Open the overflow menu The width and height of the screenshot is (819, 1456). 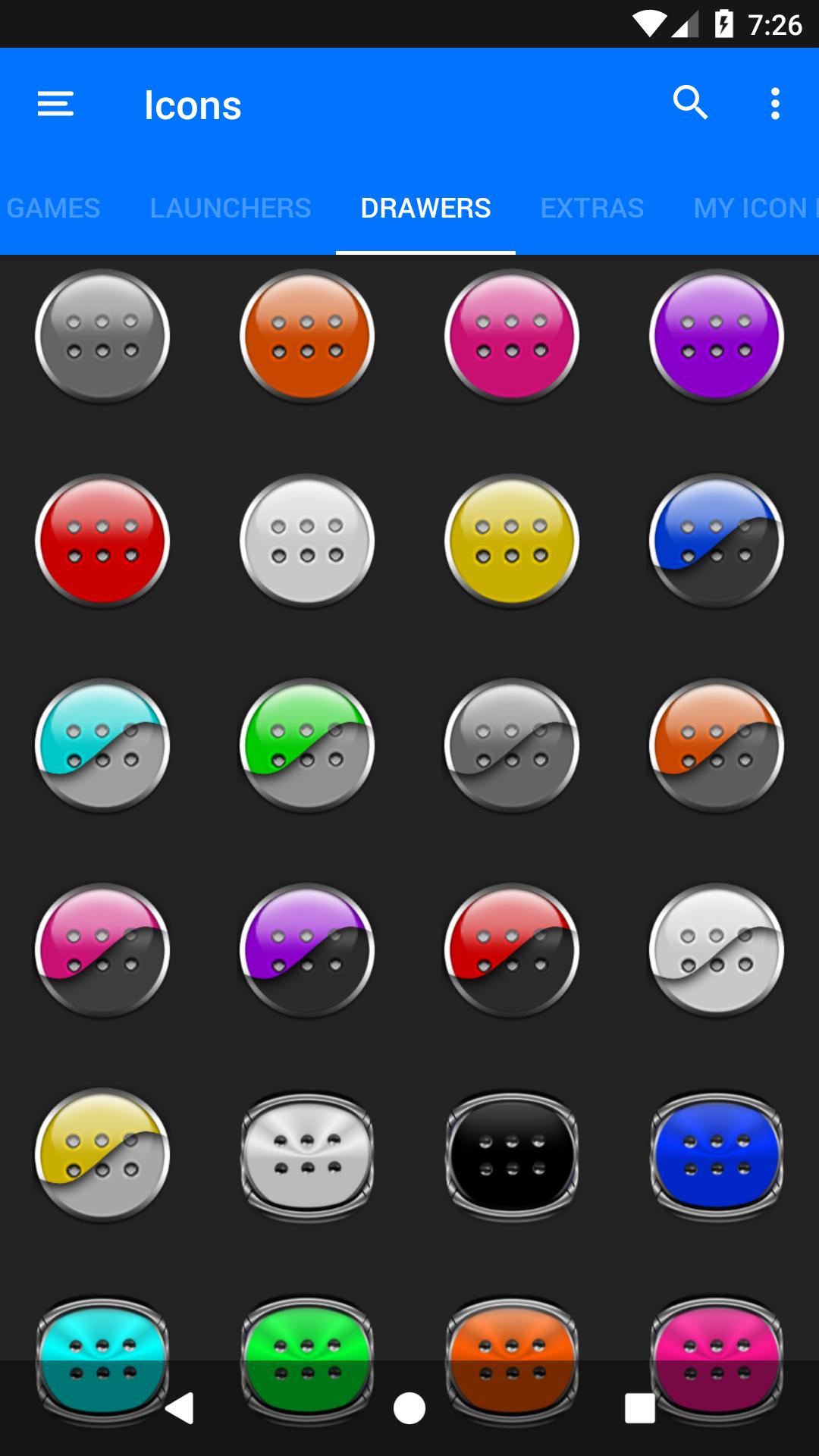(x=774, y=104)
